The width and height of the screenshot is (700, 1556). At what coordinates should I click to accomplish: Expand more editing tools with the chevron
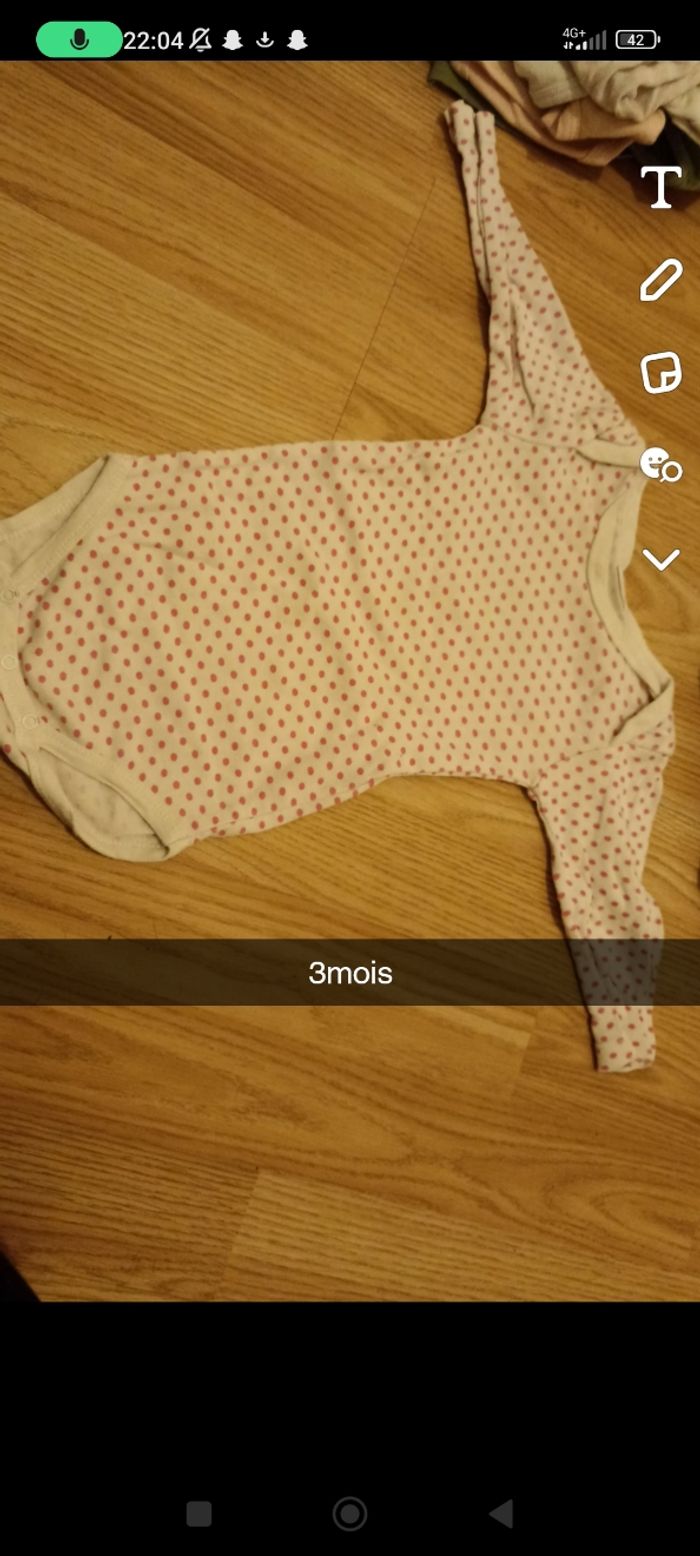pos(660,559)
